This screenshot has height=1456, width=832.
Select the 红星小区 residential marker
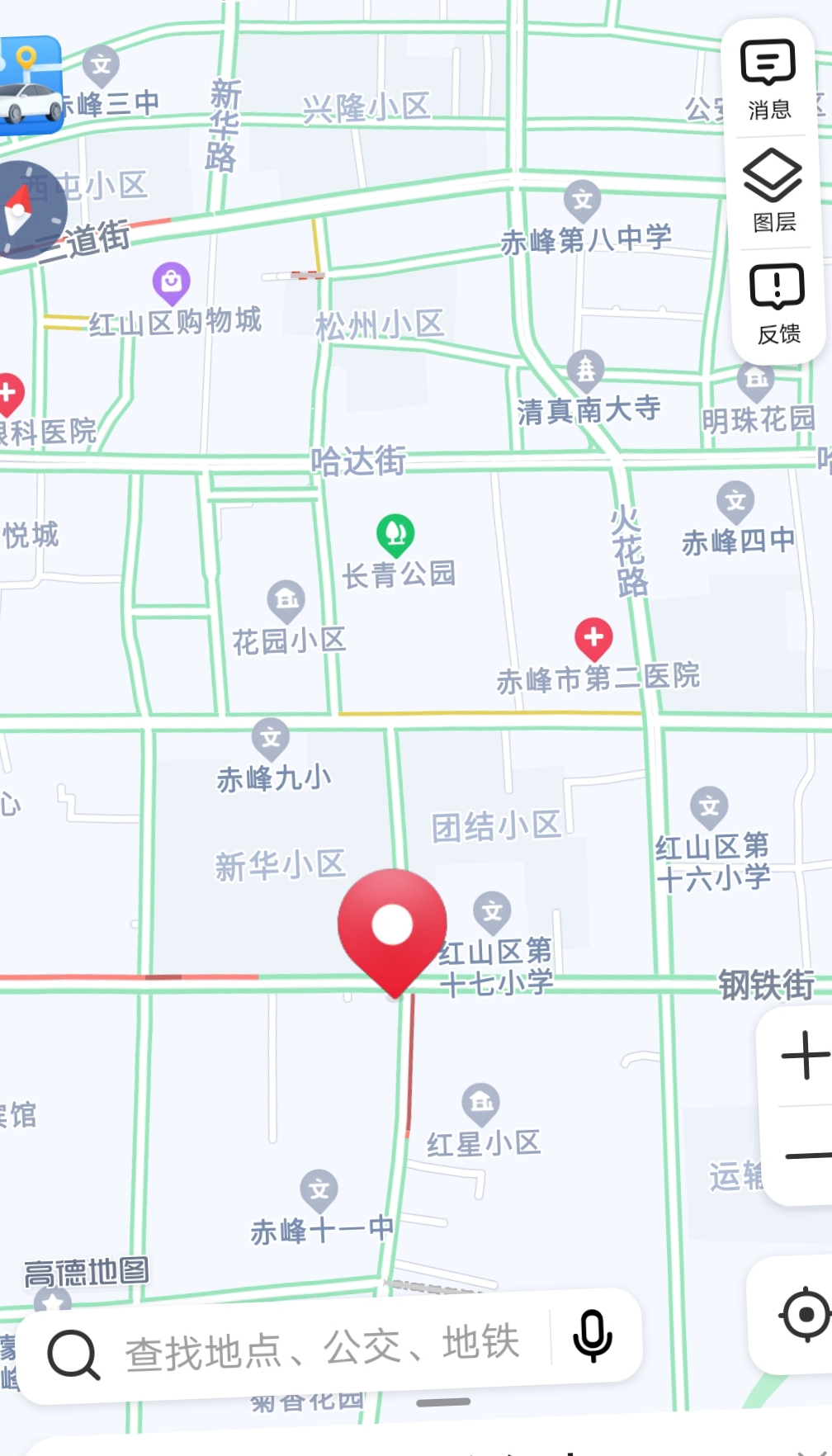[481, 1103]
